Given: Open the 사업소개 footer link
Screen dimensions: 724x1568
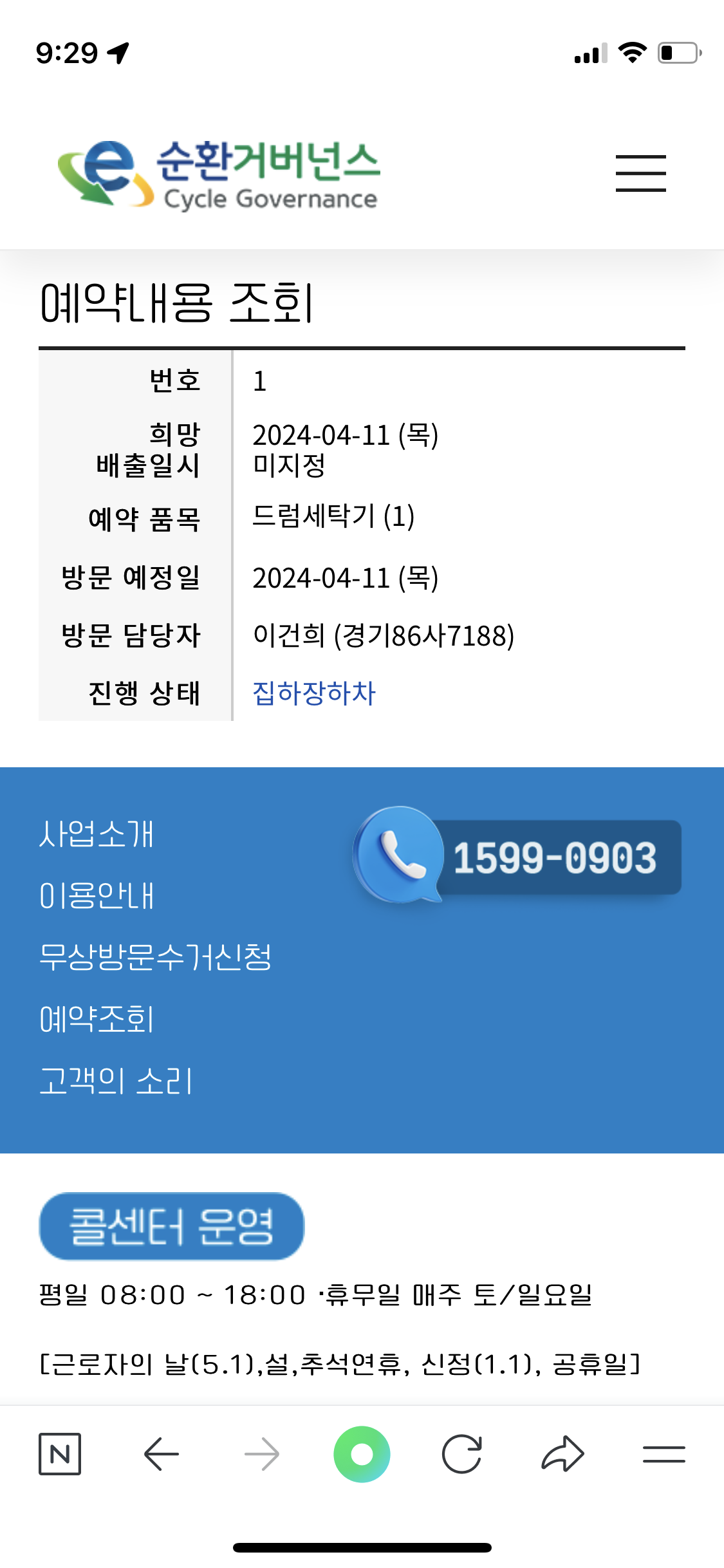Looking at the screenshot, I should (97, 834).
